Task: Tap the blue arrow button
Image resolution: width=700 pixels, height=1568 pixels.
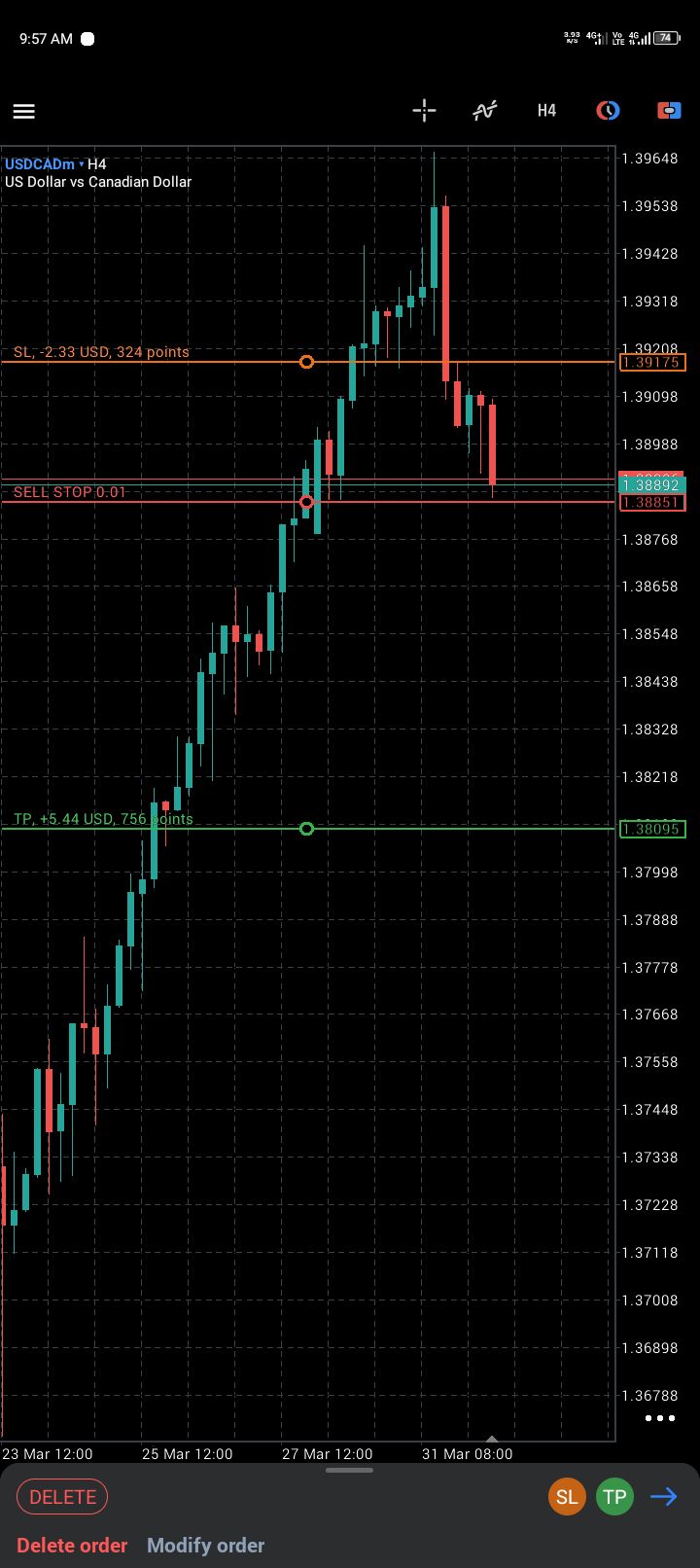Action: coord(664,1496)
